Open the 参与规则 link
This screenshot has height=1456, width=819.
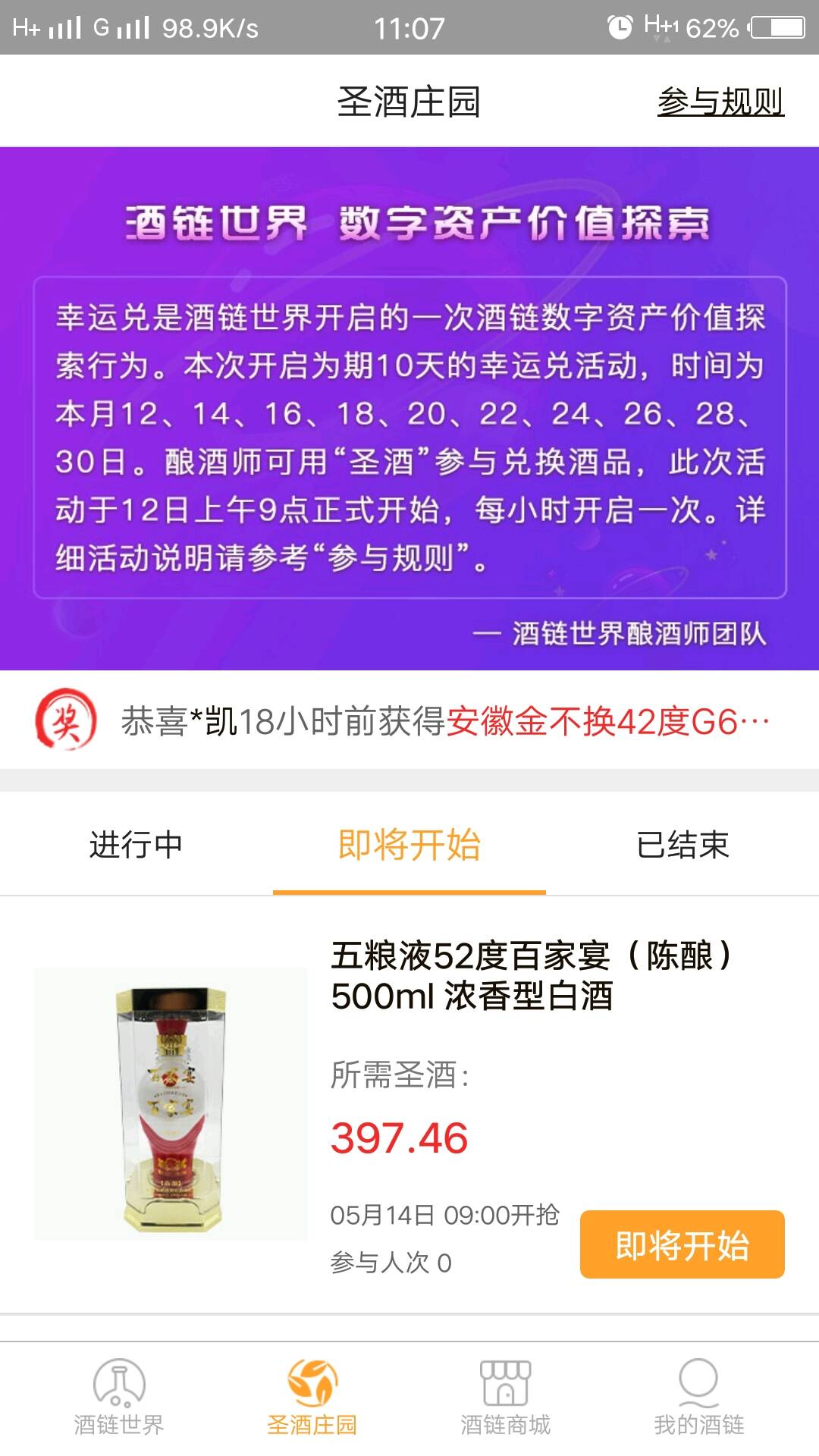coord(720,102)
